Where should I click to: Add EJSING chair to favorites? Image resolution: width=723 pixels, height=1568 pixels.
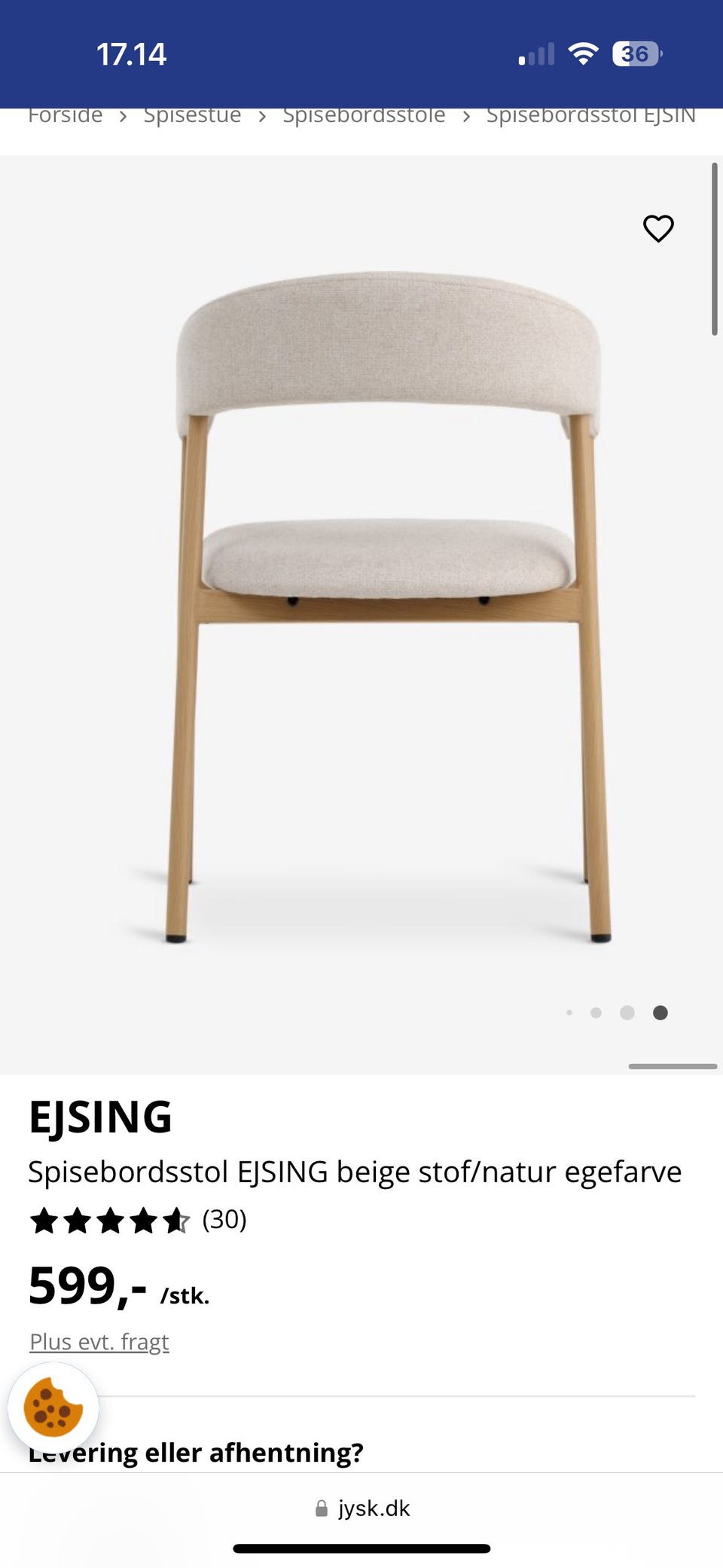coord(658,228)
